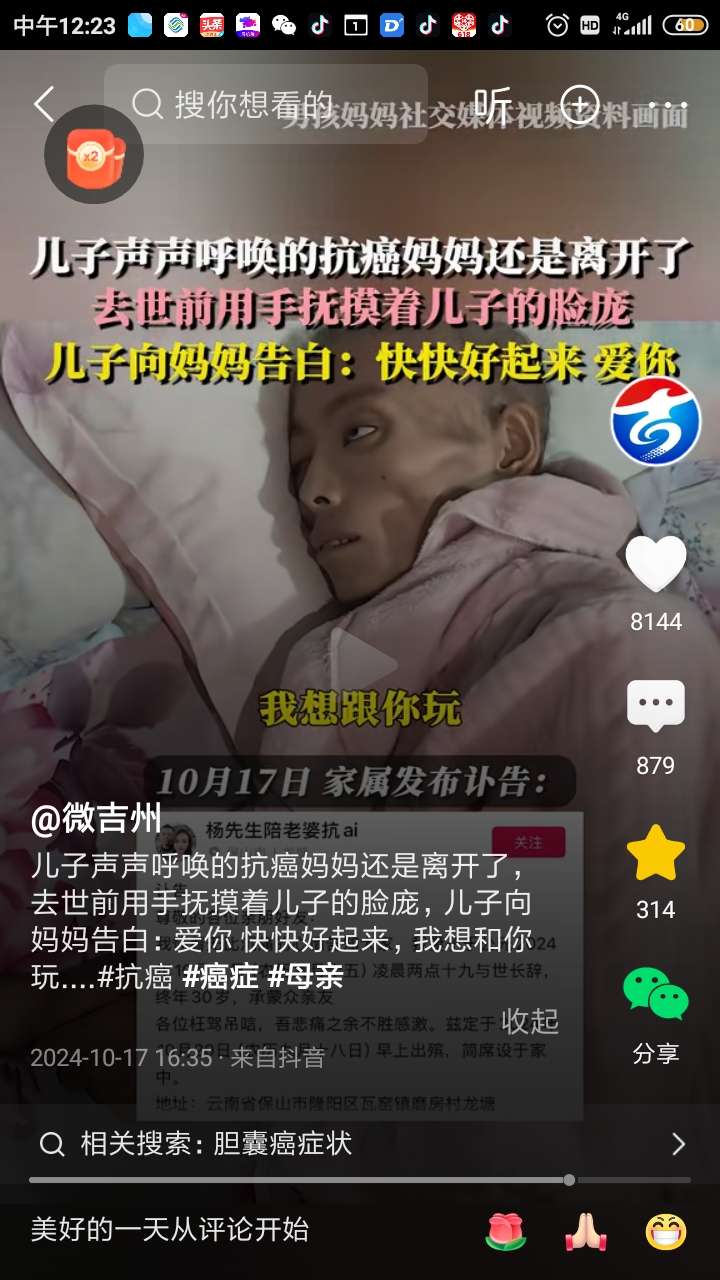Open the 微吉州 author avatar

point(656,421)
